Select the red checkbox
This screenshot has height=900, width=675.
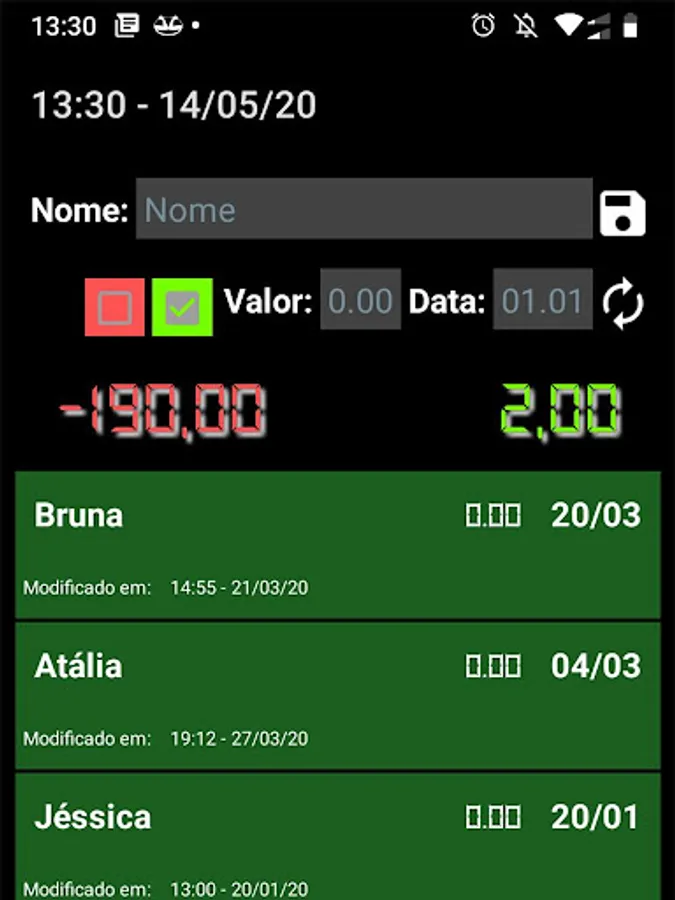click(115, 307)
